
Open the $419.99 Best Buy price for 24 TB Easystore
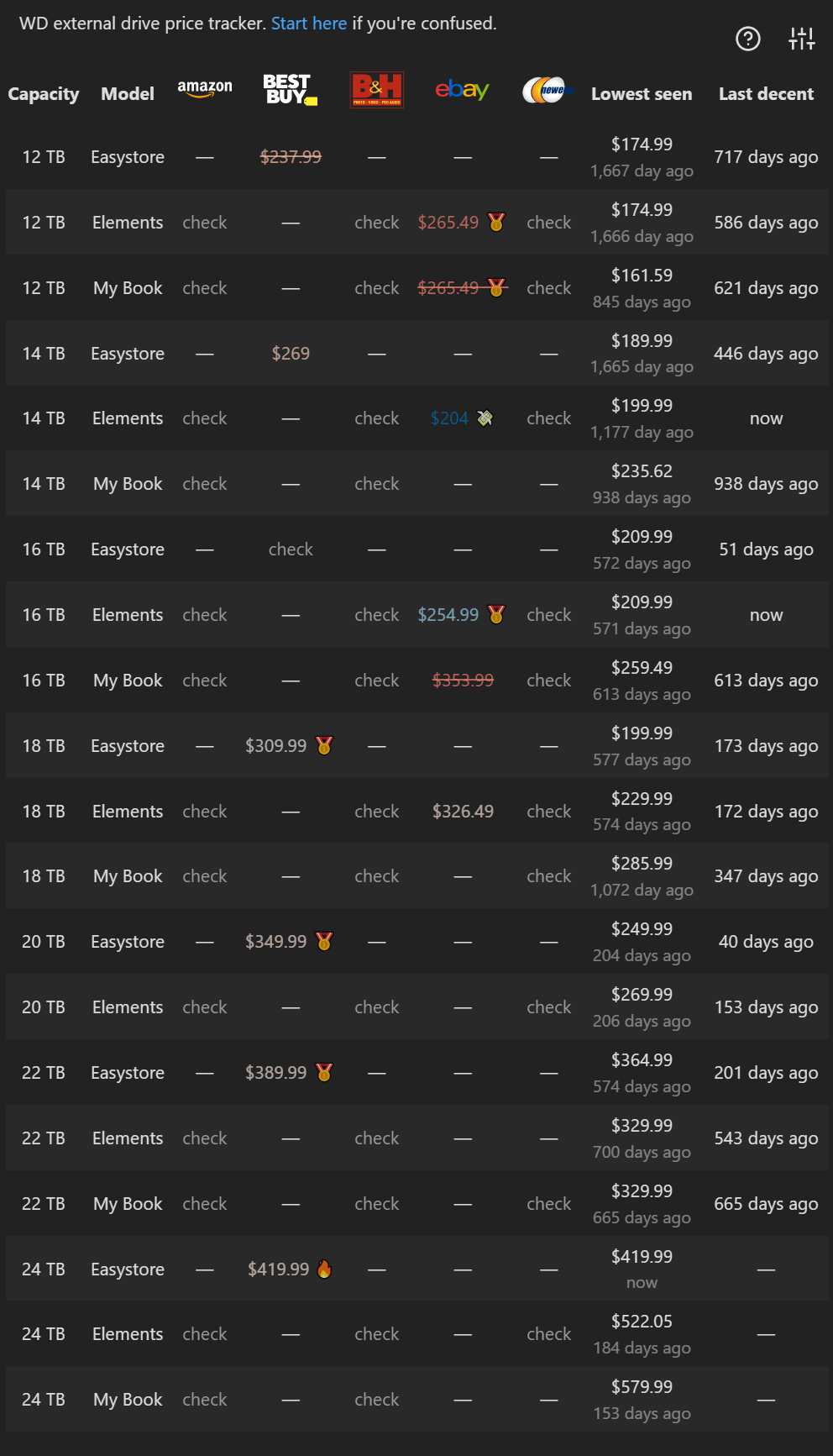click(278, 1269)
